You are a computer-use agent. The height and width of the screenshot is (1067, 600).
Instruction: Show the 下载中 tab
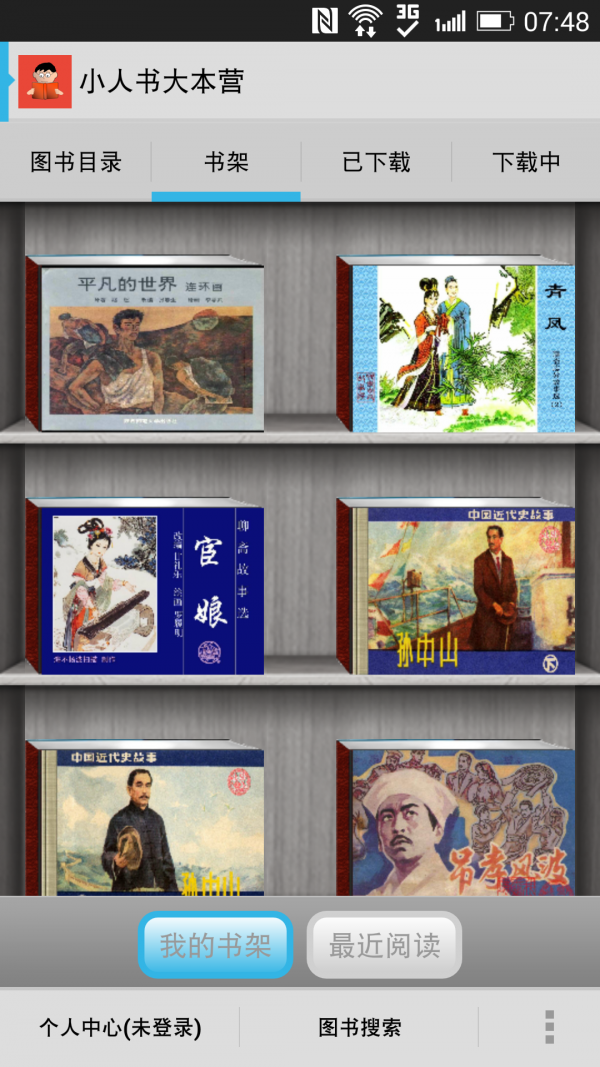click(526, 162)
